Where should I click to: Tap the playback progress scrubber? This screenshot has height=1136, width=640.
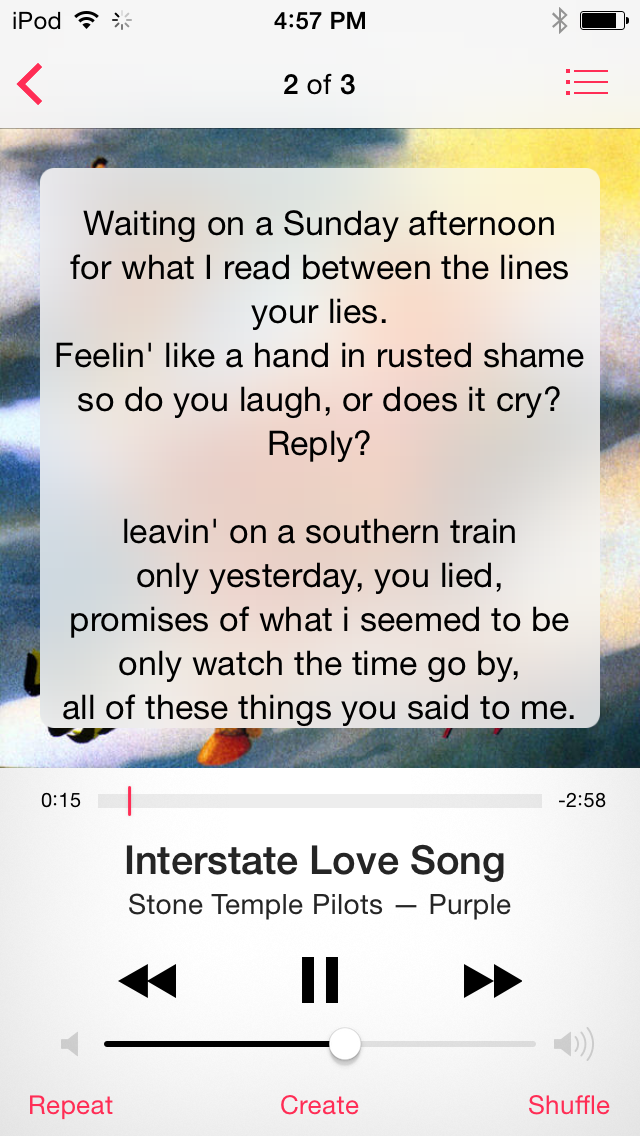click(x=130, y=801)
